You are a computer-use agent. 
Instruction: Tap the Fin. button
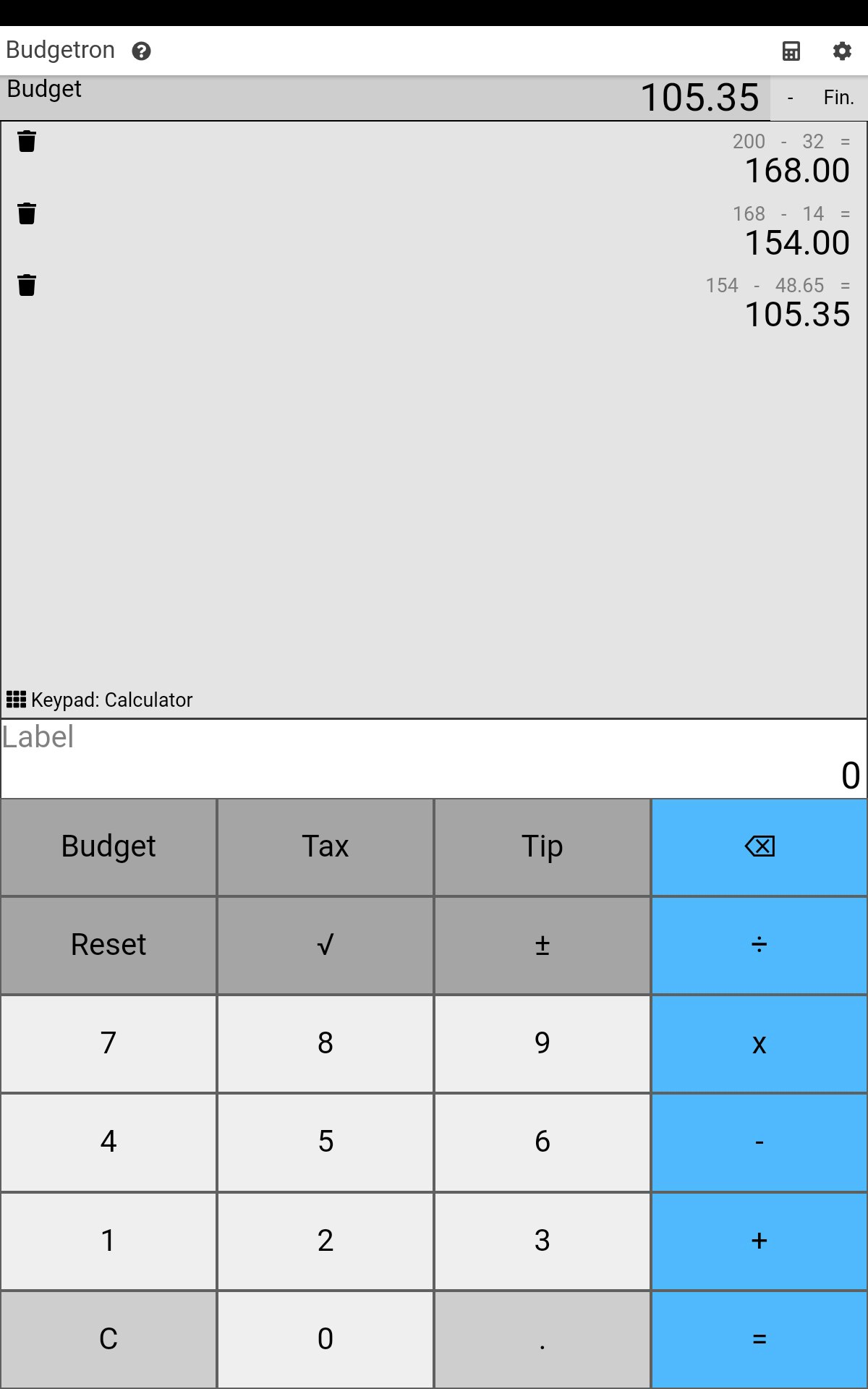coord(838,98)
